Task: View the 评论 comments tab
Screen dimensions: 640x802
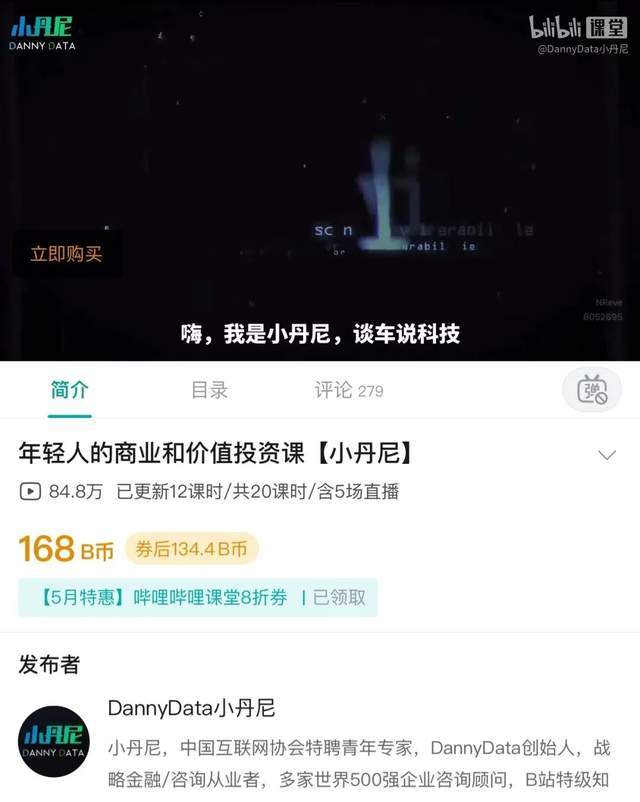Action: [x=348, y=390]
